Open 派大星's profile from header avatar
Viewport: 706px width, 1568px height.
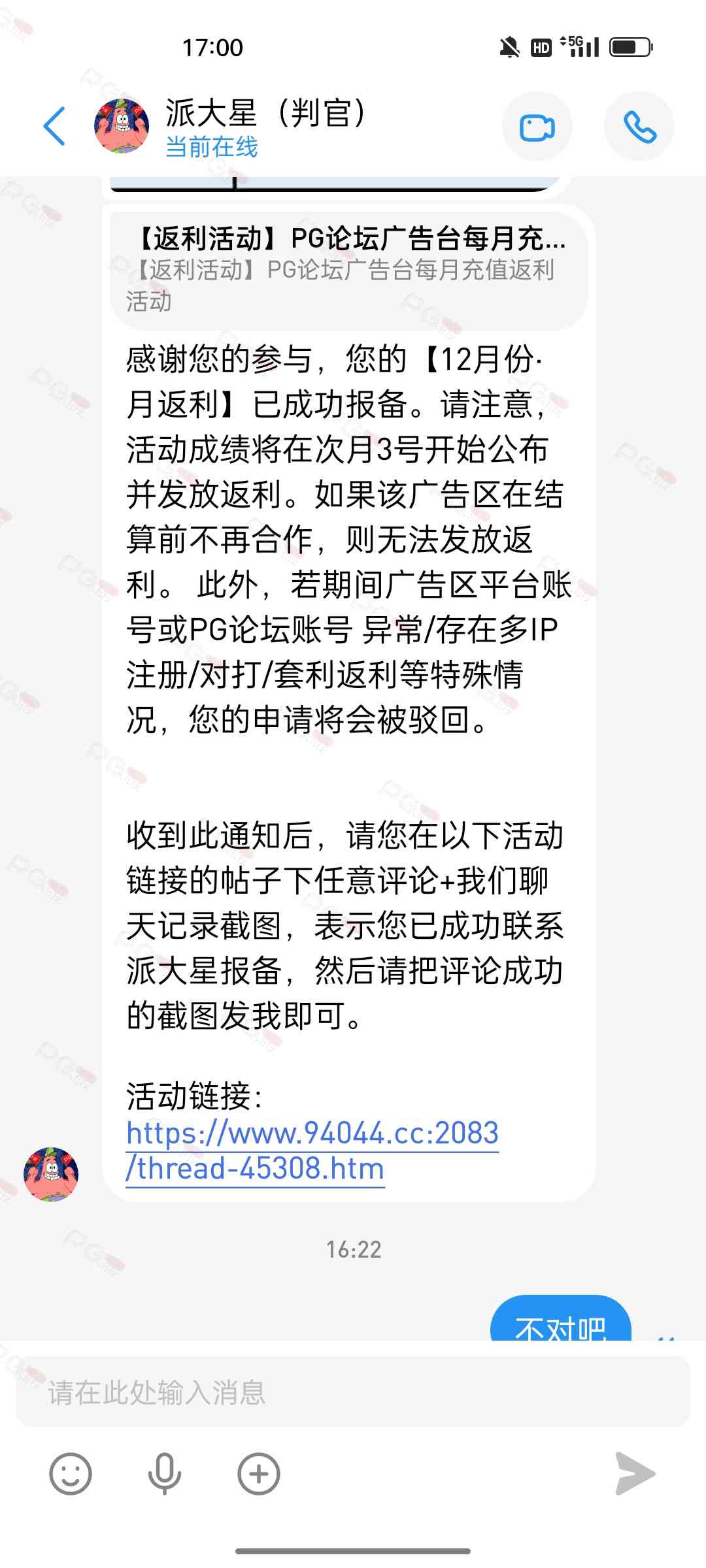122,125
